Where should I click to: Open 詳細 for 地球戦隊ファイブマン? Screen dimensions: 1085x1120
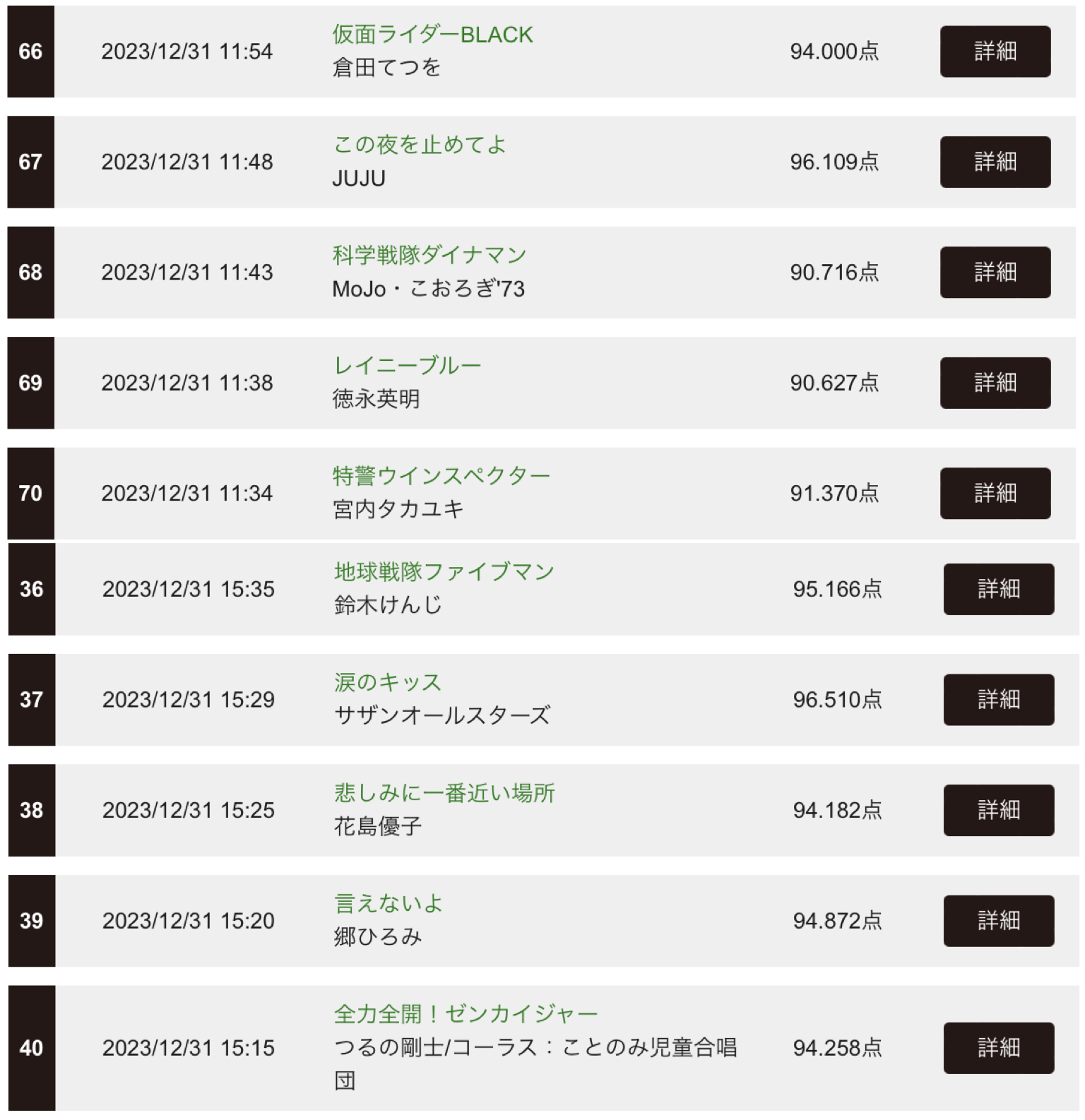pyautogui.click(x=998, y=589)
